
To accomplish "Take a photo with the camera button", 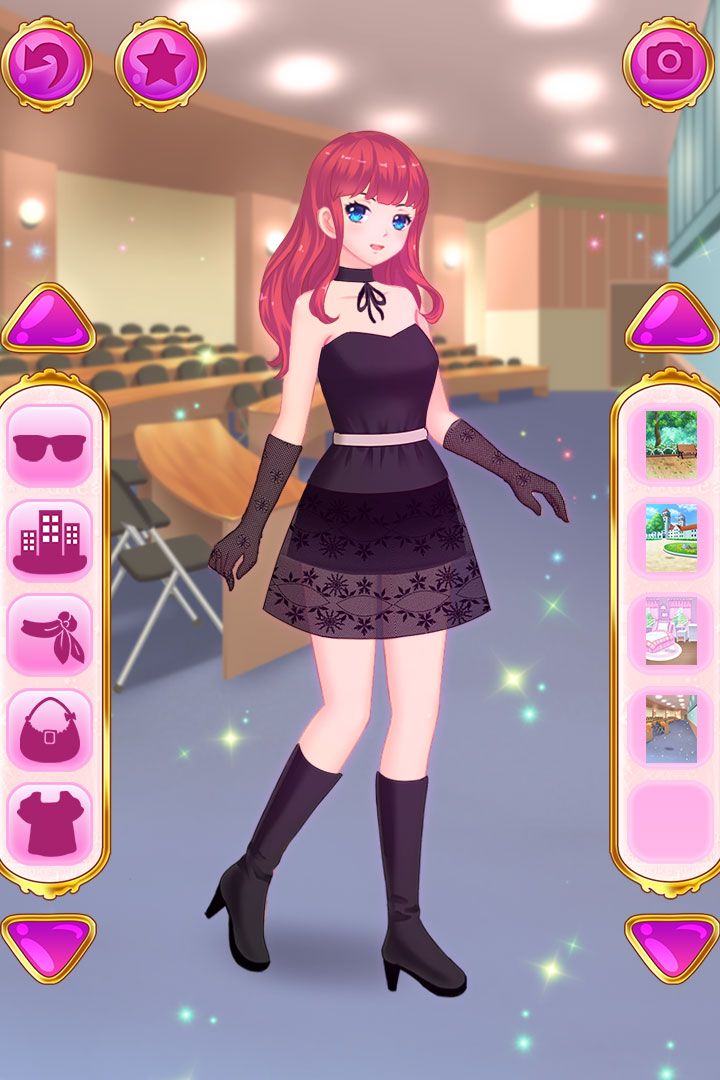I will pos(667,64).
